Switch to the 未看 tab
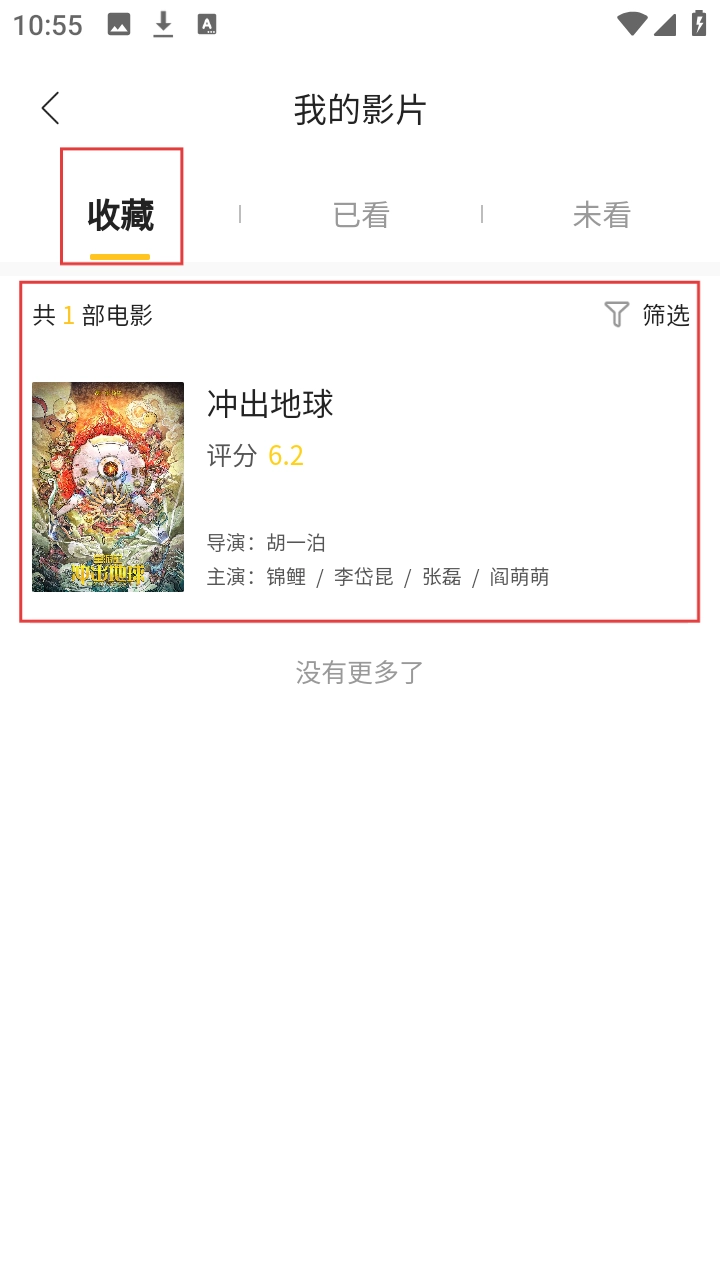Screen dimensions: 720x1280 [x=601, y=214]
